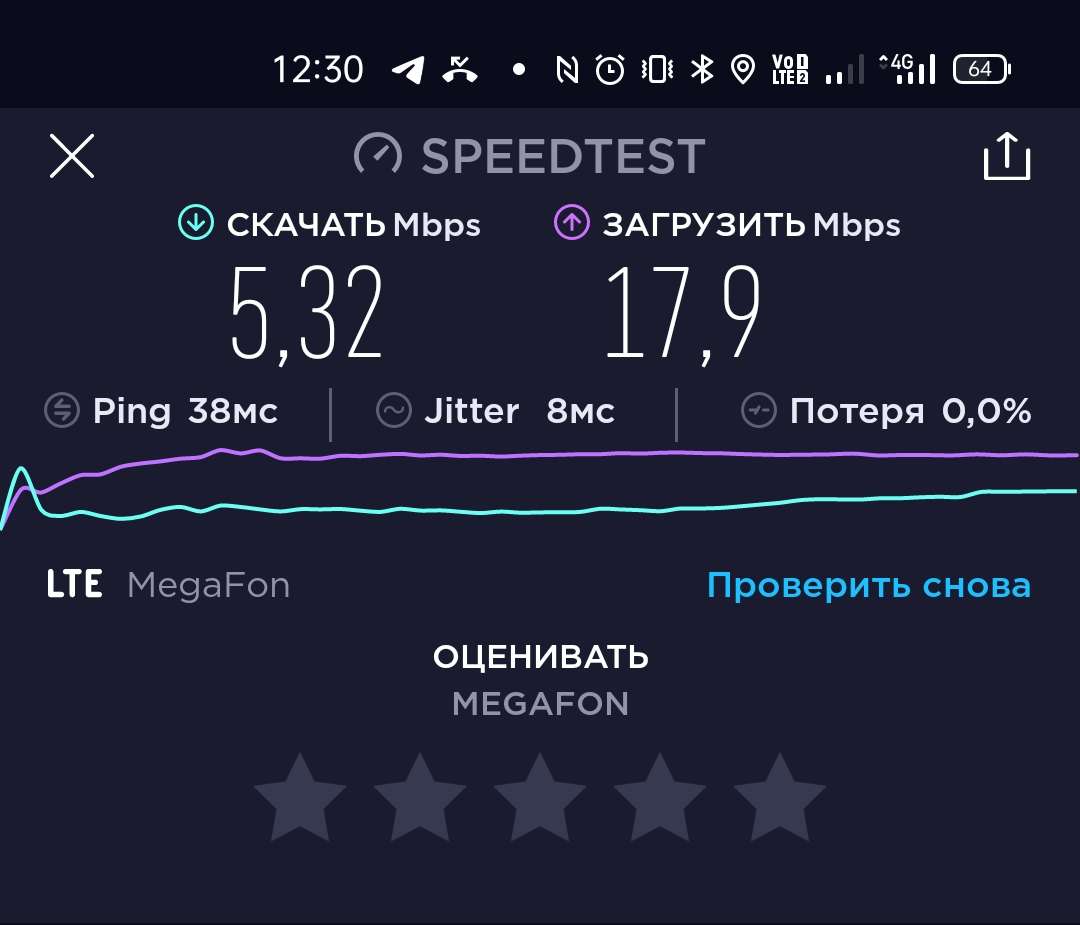Give MegaFon five stars

tap(780, 798)
